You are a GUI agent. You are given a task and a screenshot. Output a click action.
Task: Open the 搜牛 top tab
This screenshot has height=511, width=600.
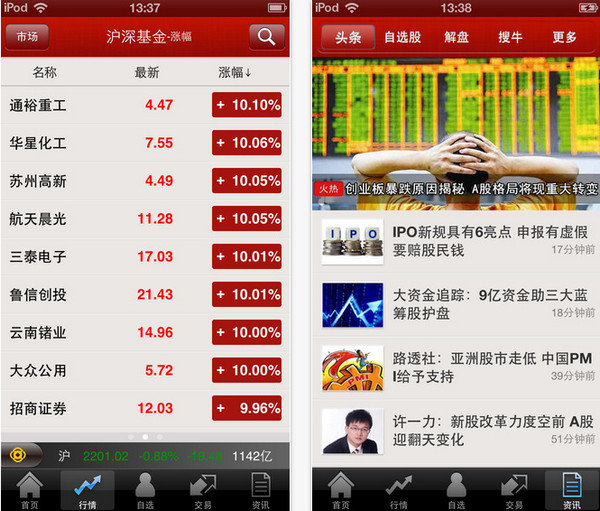510,37
